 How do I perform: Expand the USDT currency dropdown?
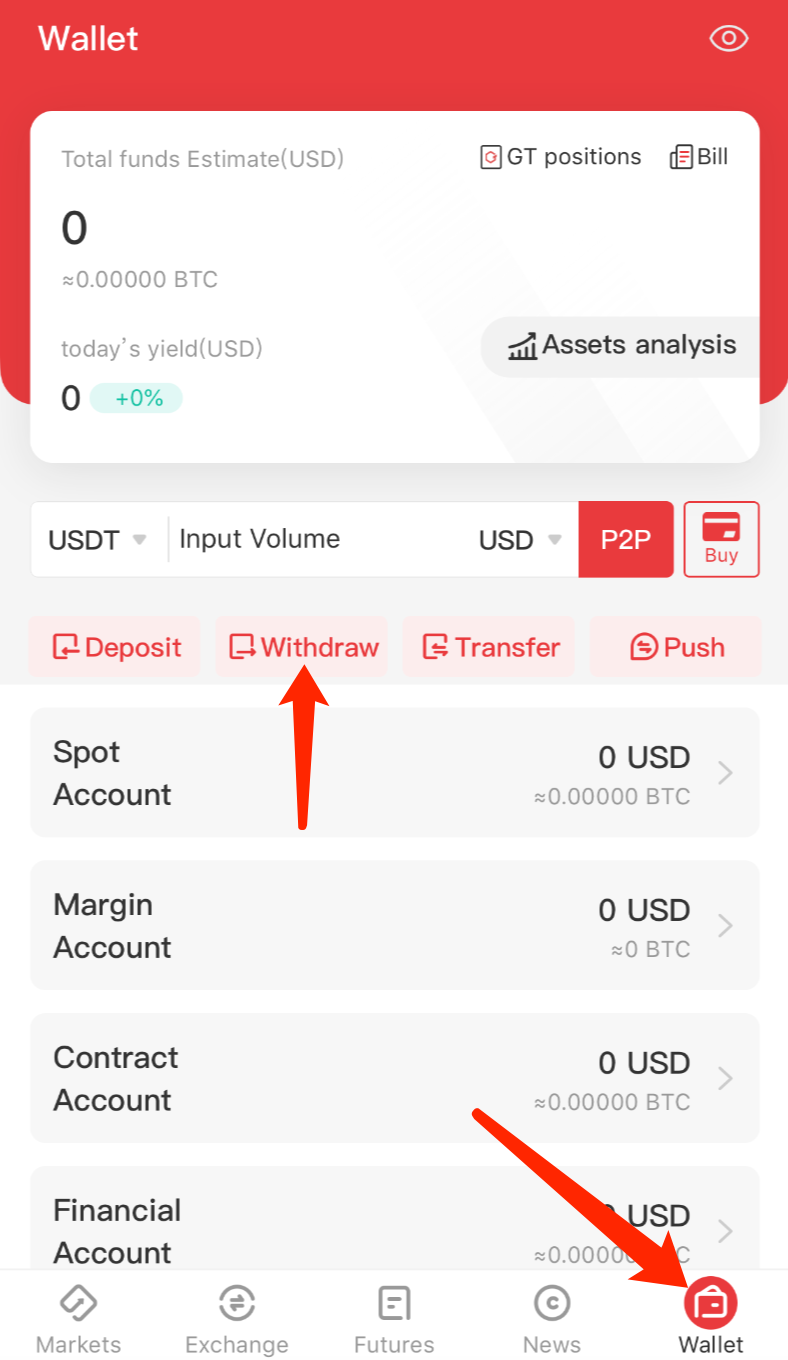(x=98, y=540)
